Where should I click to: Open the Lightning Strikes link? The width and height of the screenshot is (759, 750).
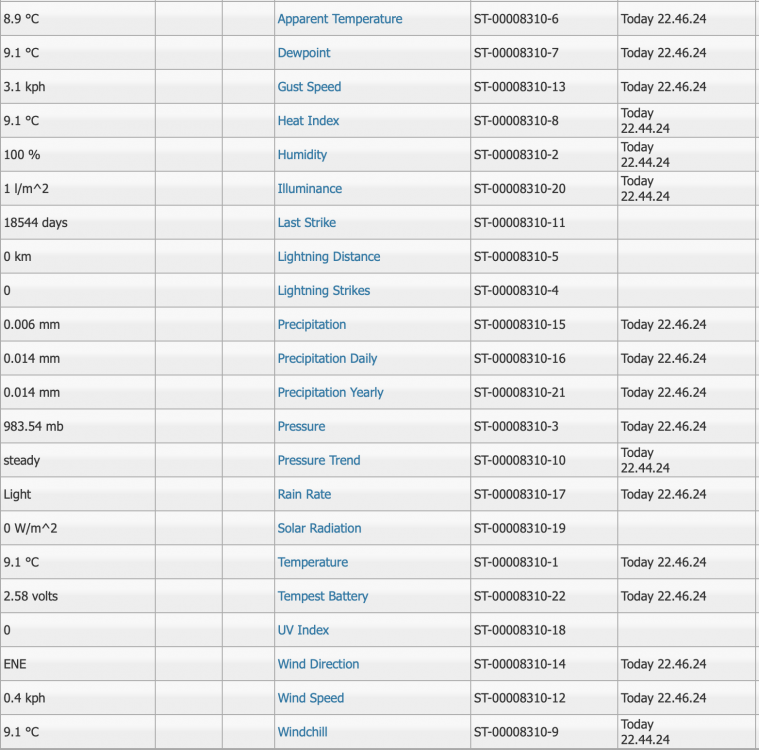[x=323, y=291]
